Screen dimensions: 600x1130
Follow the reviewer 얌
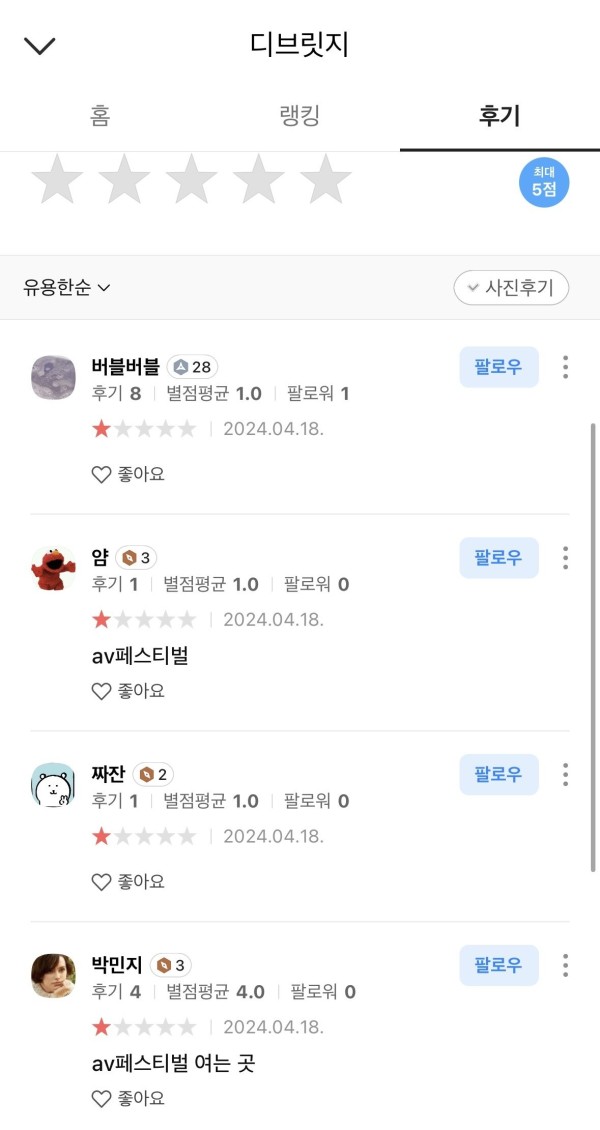(499, 558)
